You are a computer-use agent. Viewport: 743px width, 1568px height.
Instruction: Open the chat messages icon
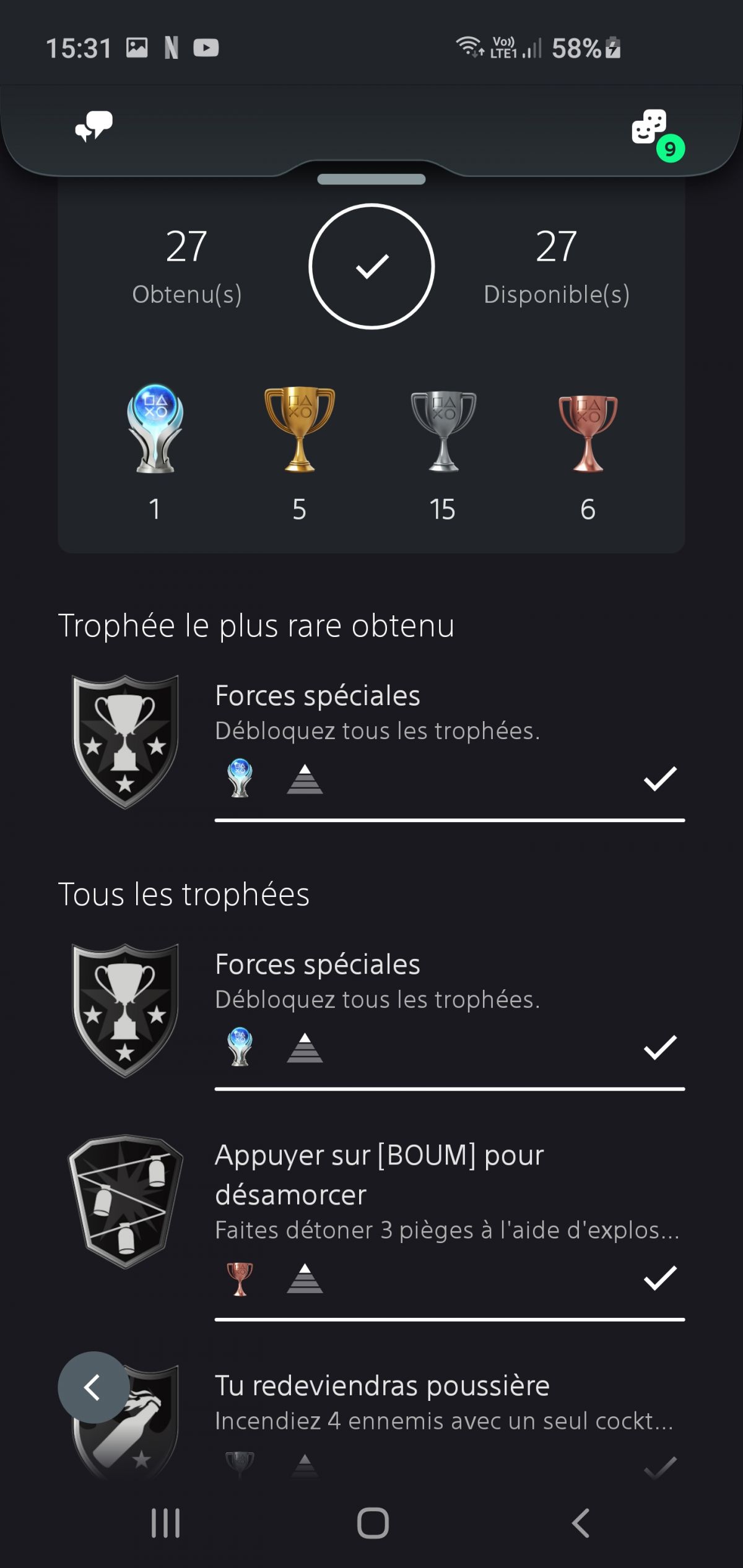(x=93, y=126)
